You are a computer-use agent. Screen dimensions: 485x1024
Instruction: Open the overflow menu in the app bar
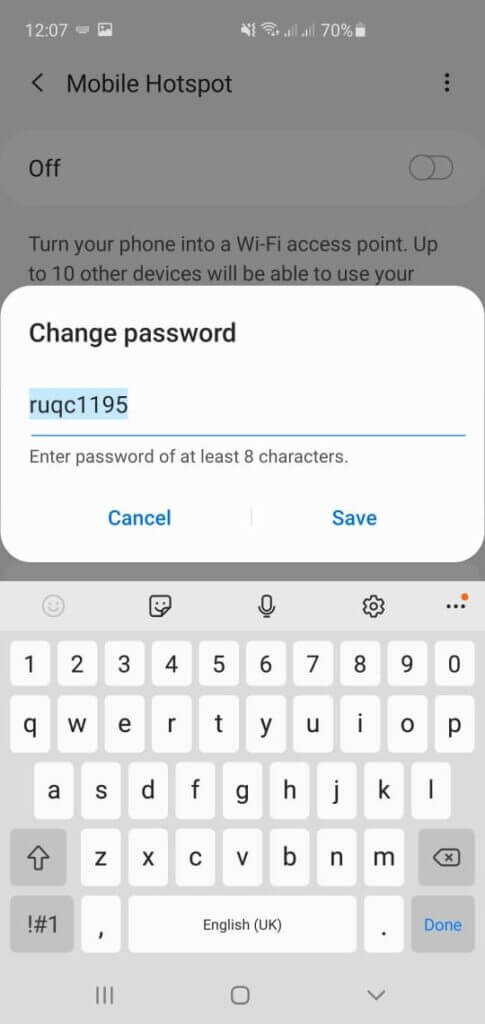coord(446,83)
